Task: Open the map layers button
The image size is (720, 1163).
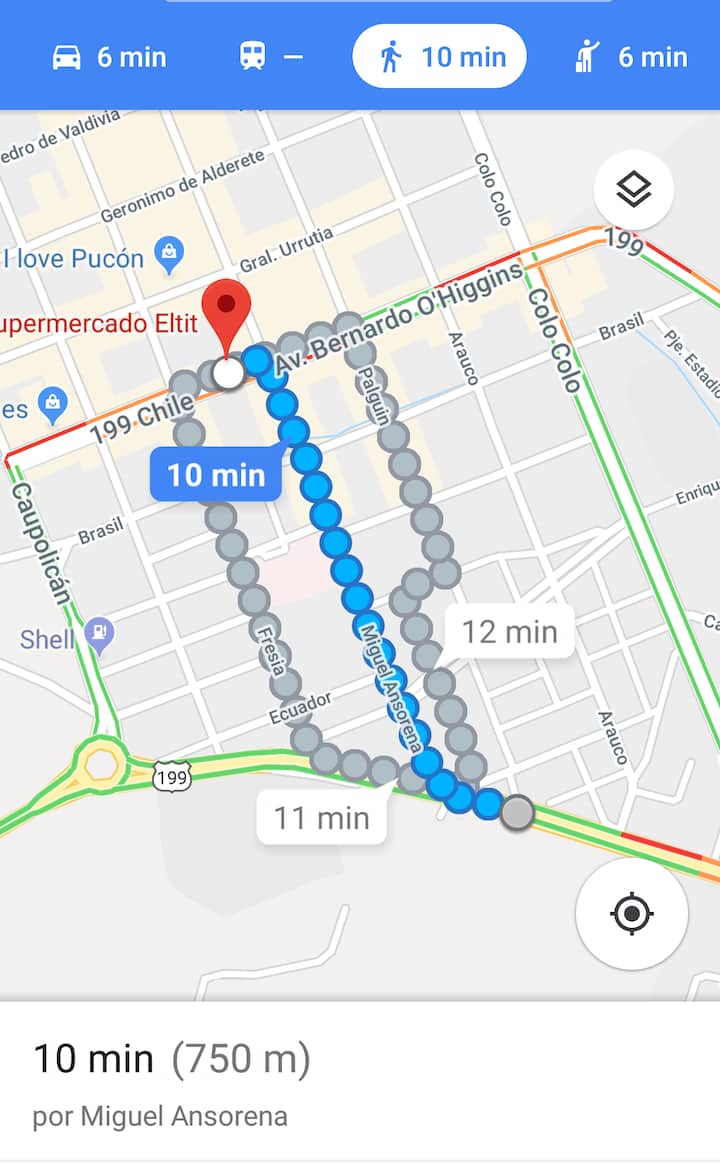Action: click(633, 190)
